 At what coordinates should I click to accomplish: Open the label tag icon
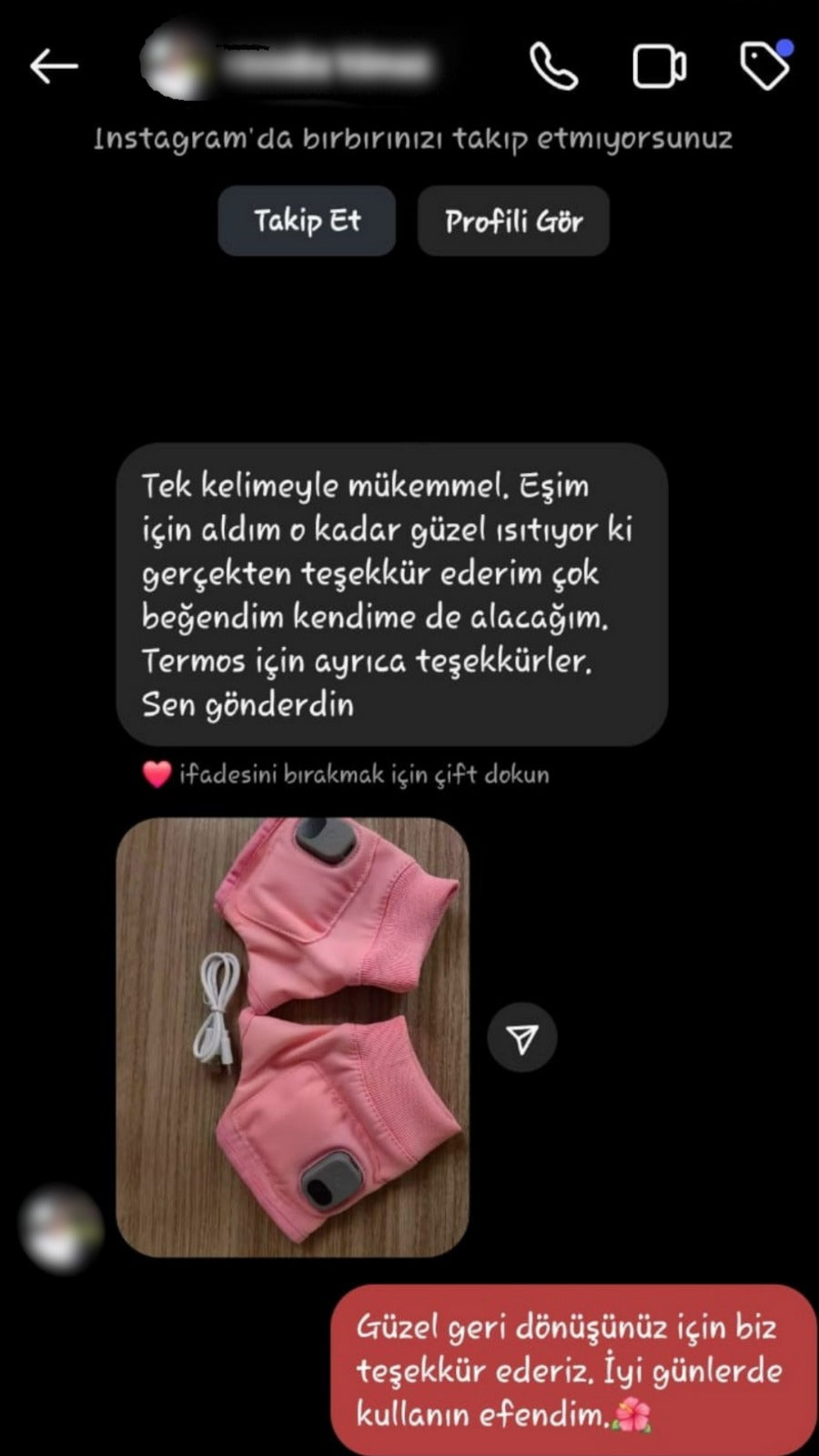765,66
